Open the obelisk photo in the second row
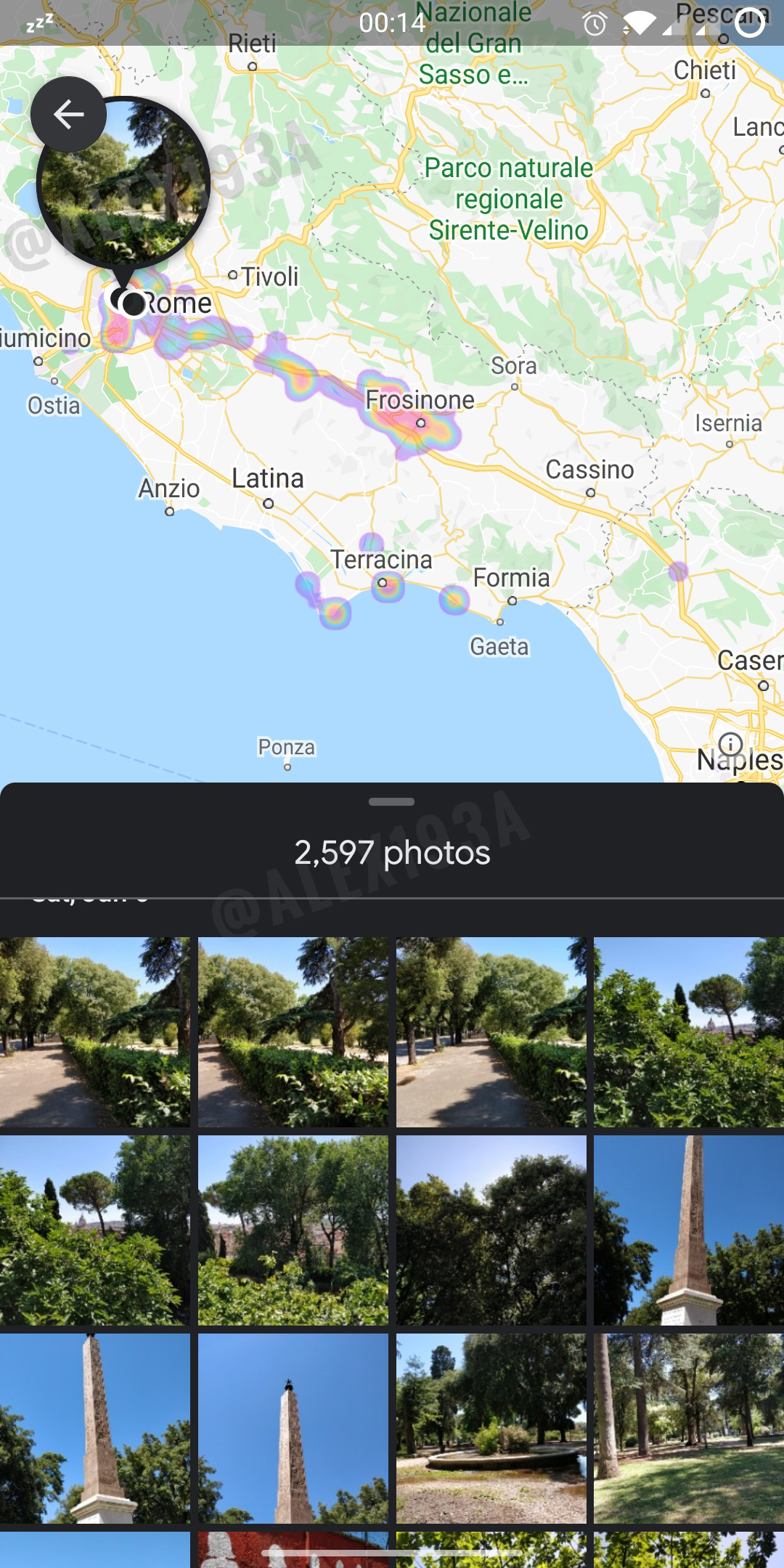This screenshot has width=784, height=1568. pos(688,1230)
